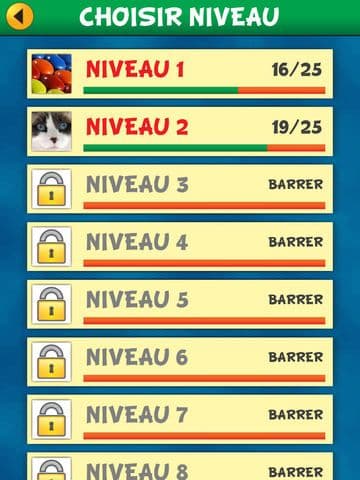Select the locked Niveau 5 row
360x480 pixels.
(180, 304)
